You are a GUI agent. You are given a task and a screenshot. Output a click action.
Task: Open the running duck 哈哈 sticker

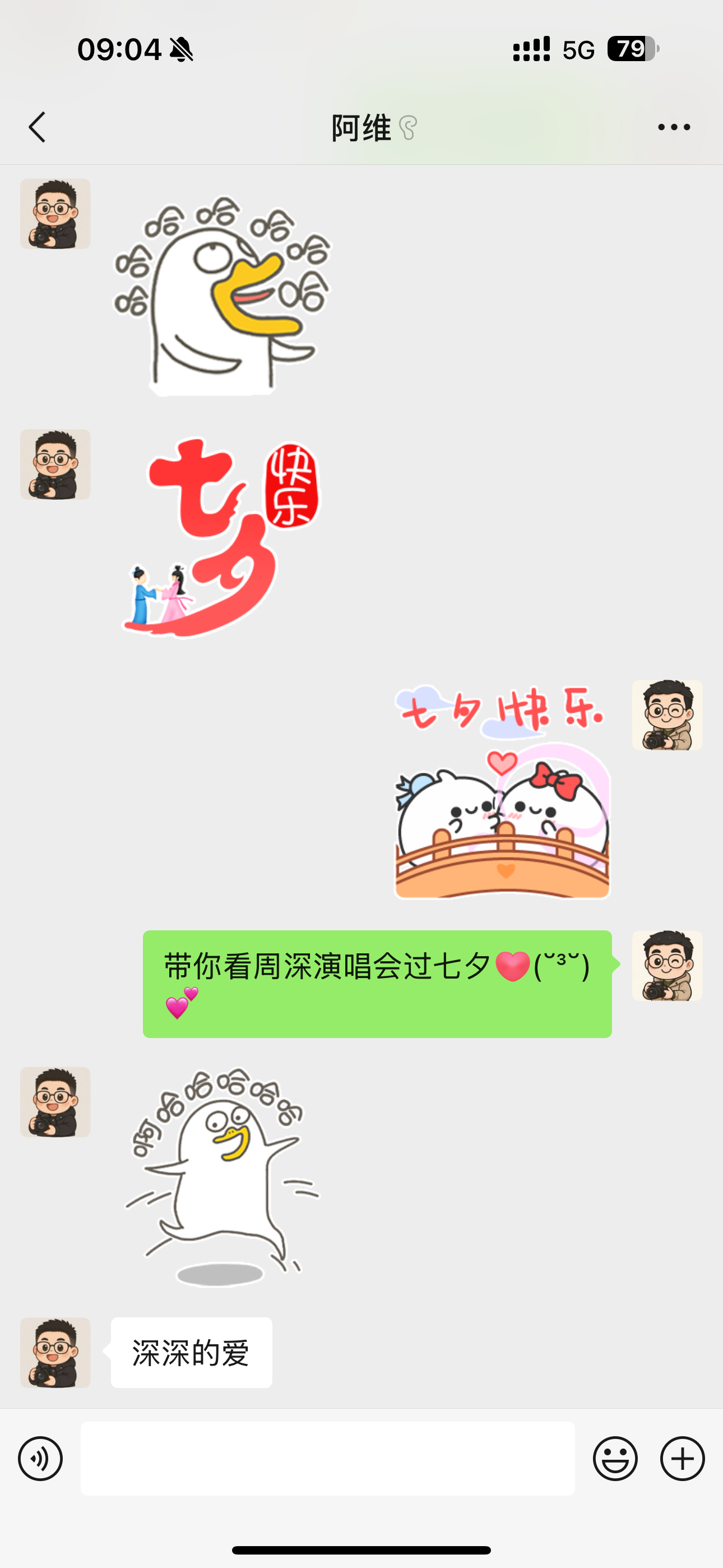point(220,1176)
